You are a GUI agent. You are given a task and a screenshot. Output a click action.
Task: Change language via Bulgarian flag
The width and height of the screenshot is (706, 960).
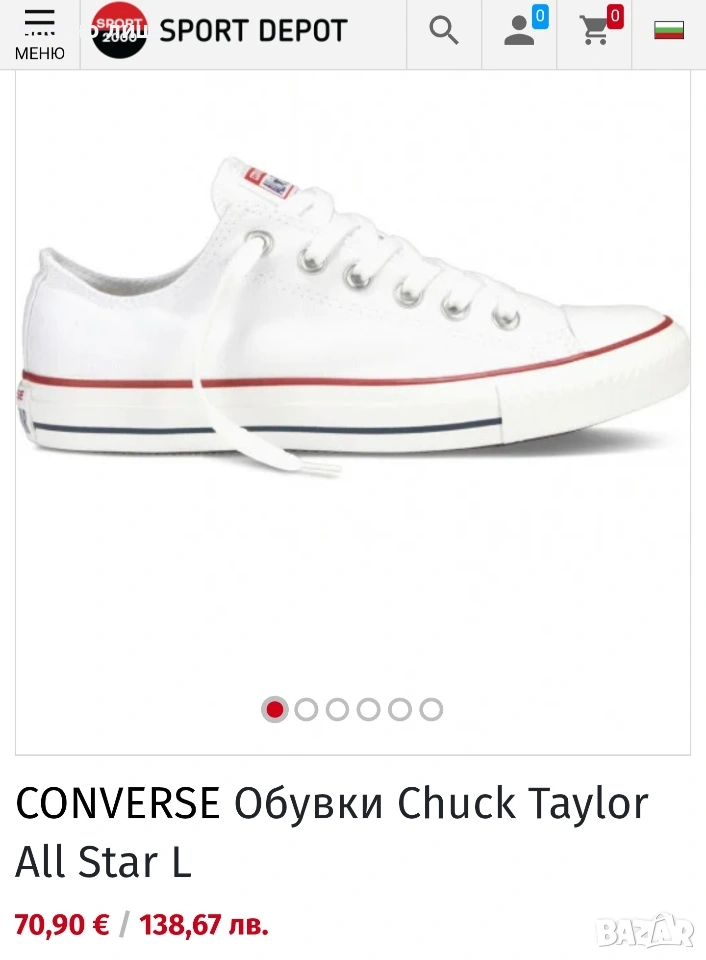pos(668,31)
